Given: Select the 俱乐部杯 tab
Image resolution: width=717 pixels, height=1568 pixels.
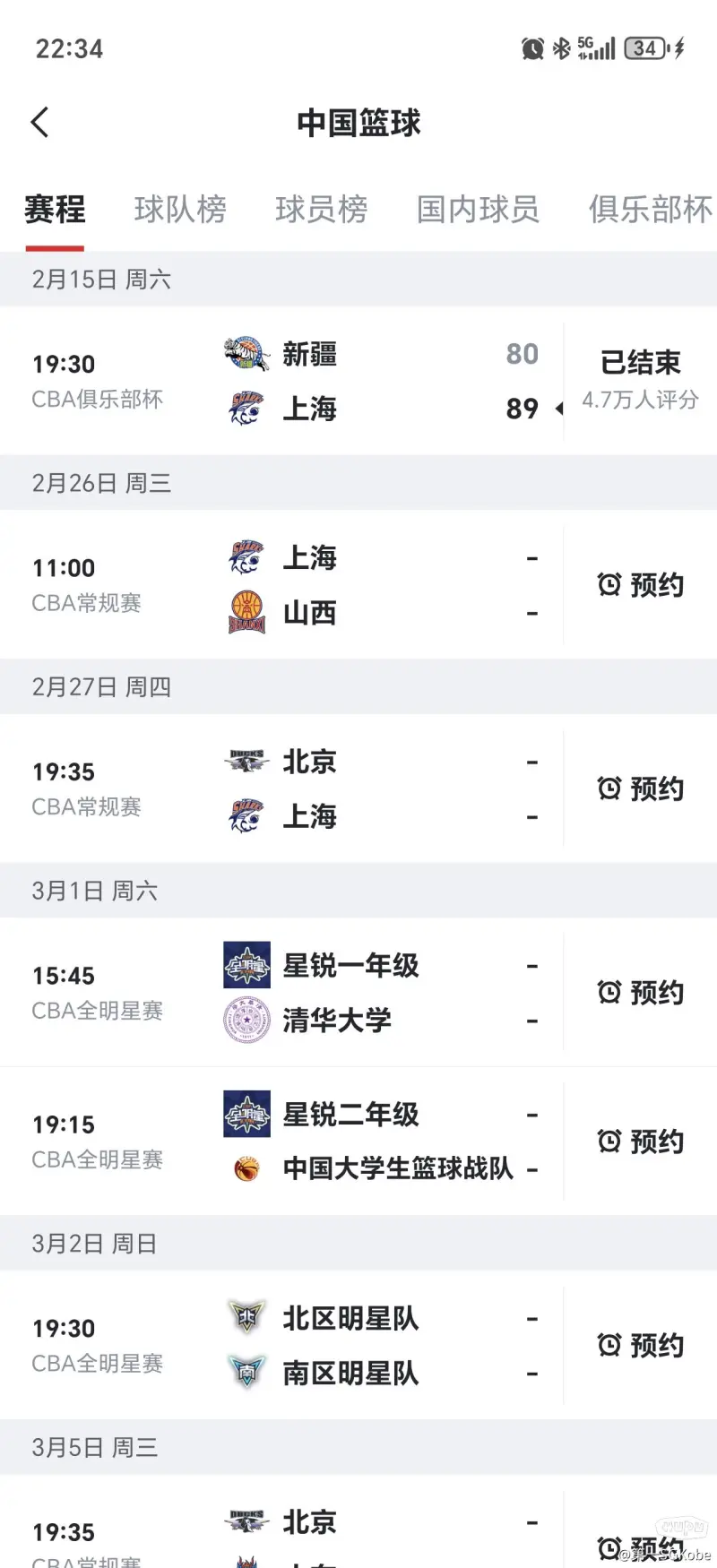Looking at the screenshot, I should pos(651,210).
